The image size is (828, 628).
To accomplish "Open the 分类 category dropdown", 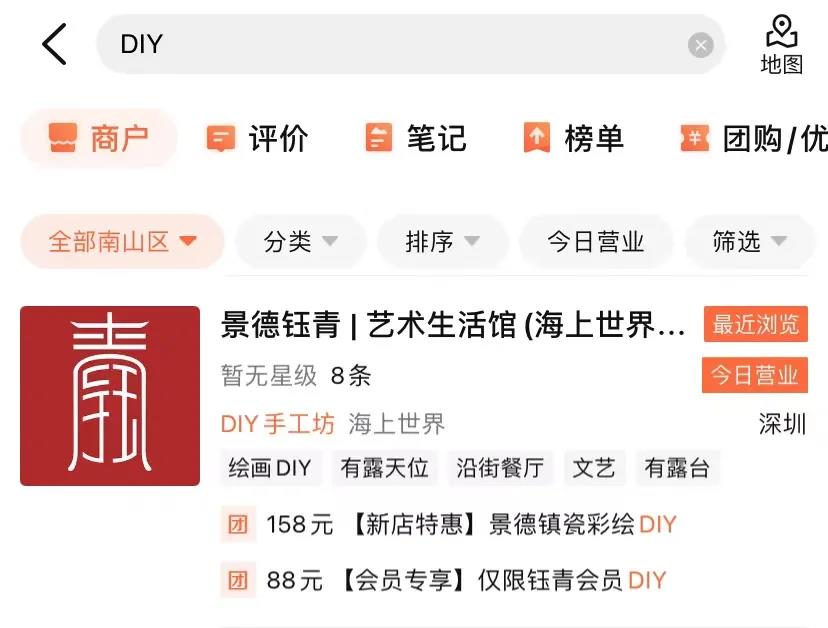I will 300,241.
